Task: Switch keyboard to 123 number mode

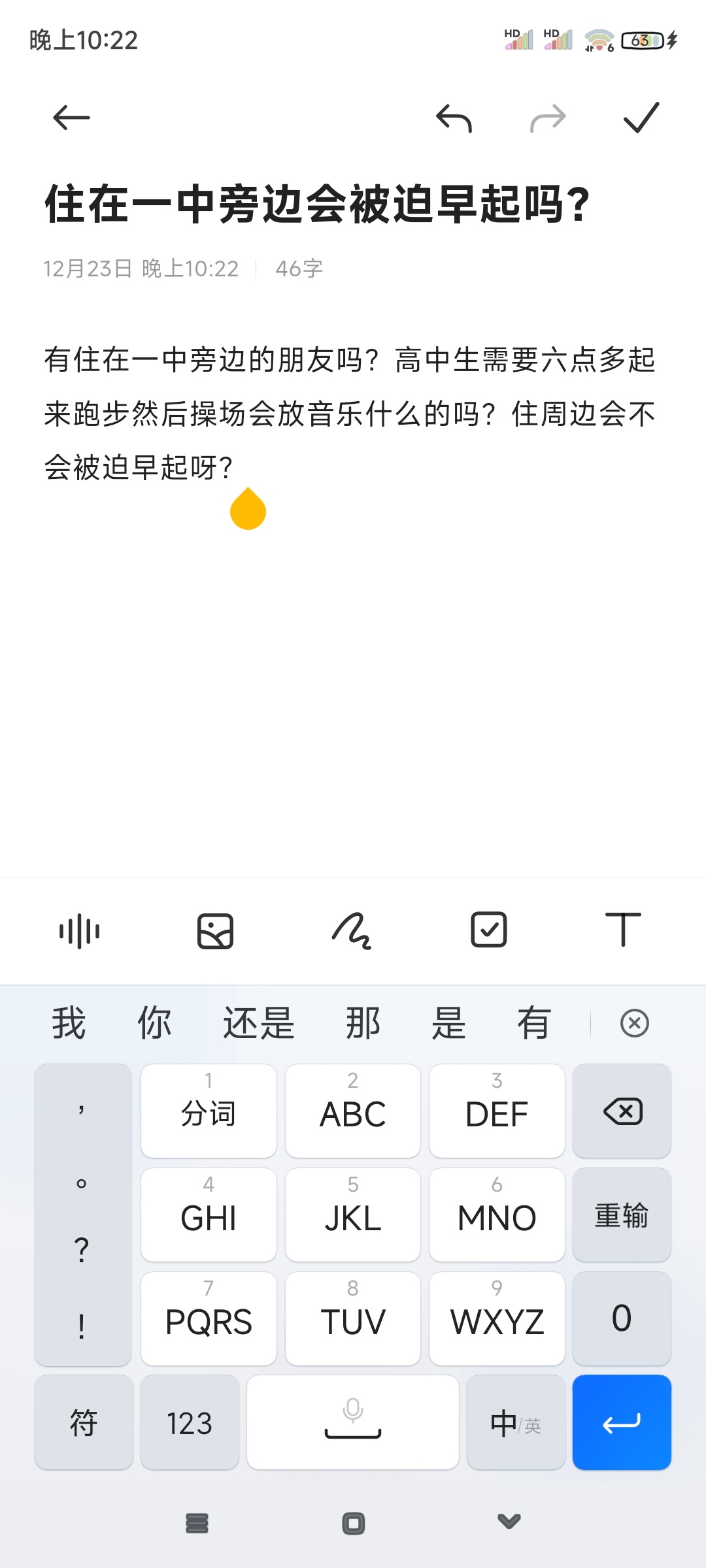Action: 190,1423
